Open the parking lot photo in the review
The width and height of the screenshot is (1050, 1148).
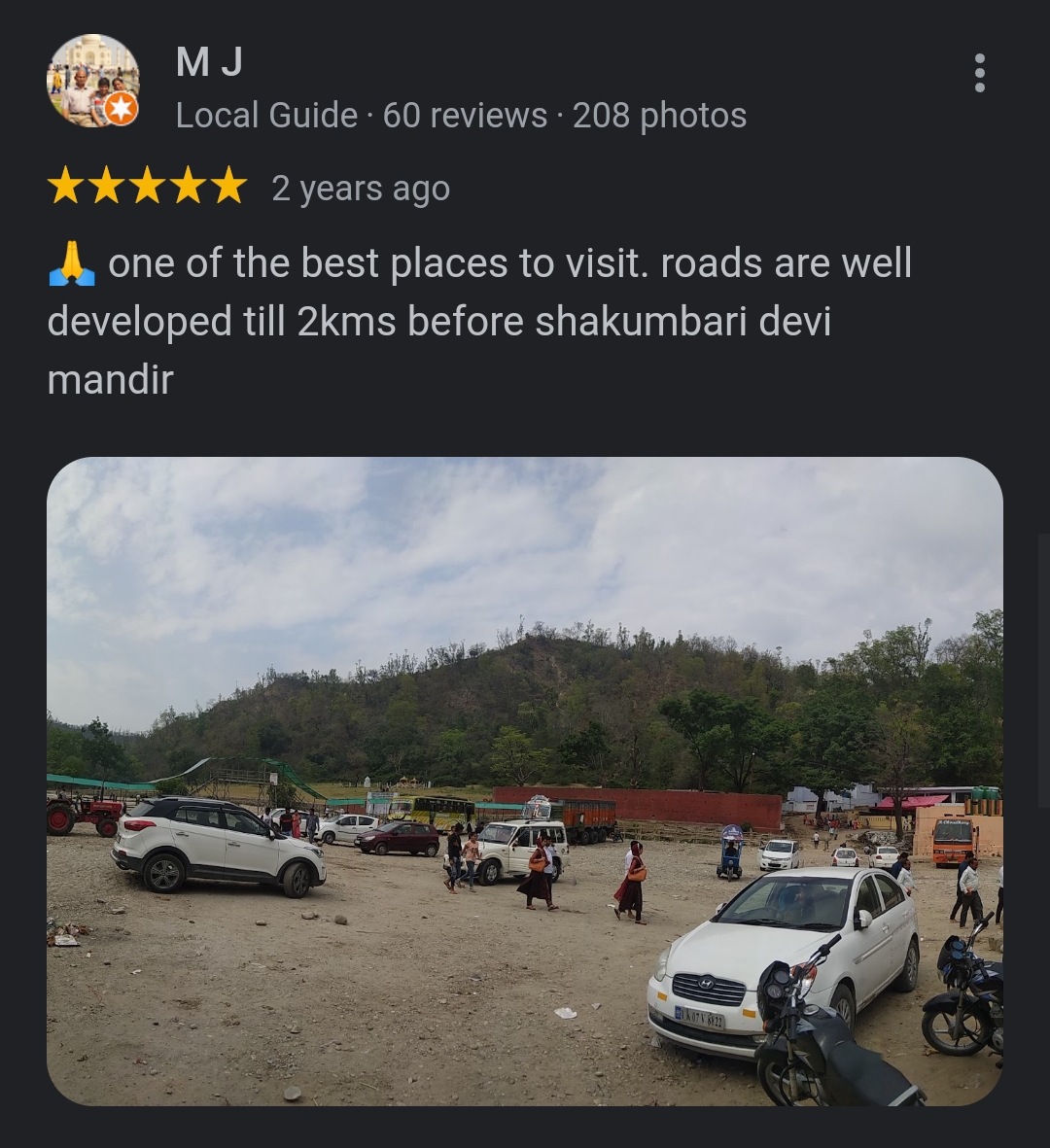525,781
